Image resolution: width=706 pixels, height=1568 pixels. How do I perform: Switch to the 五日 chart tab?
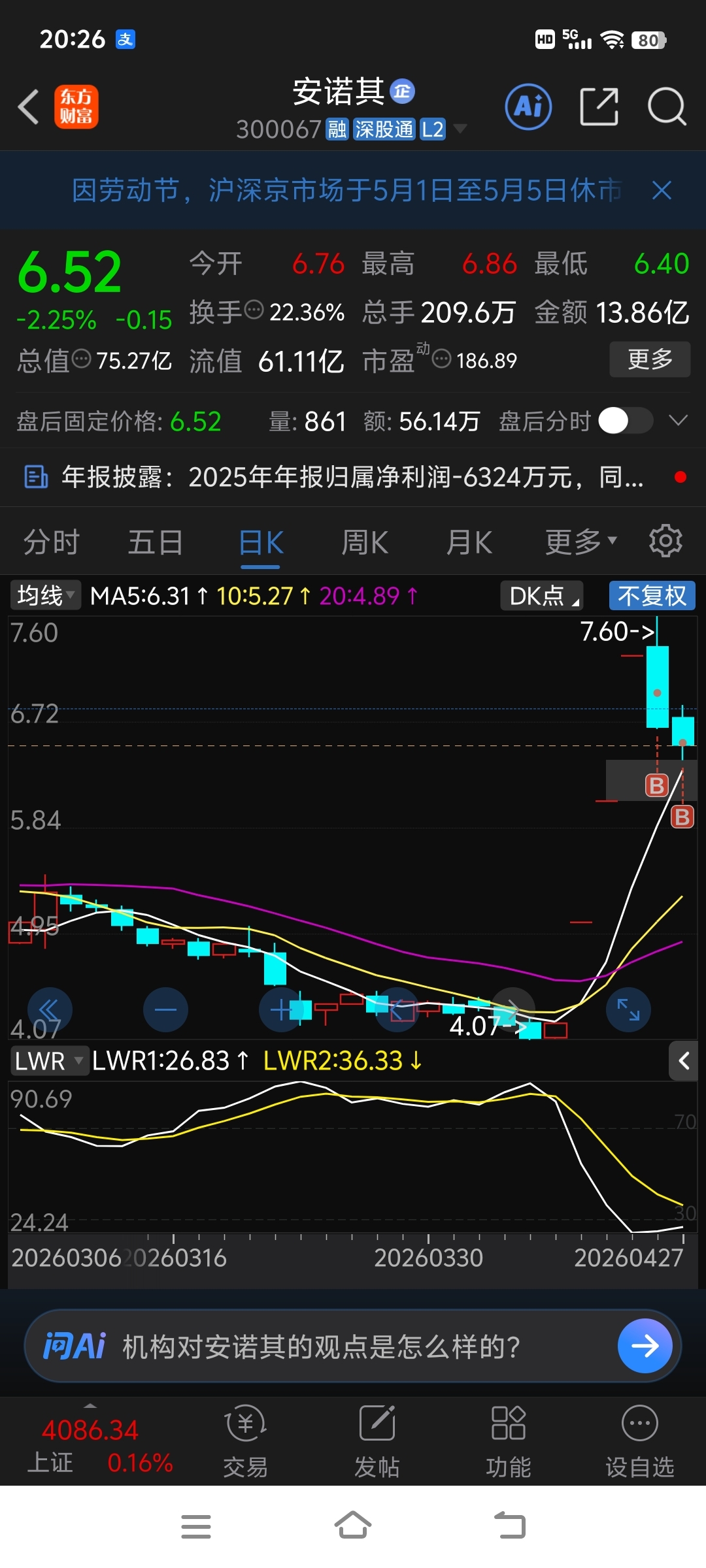(x=155, y=542)
